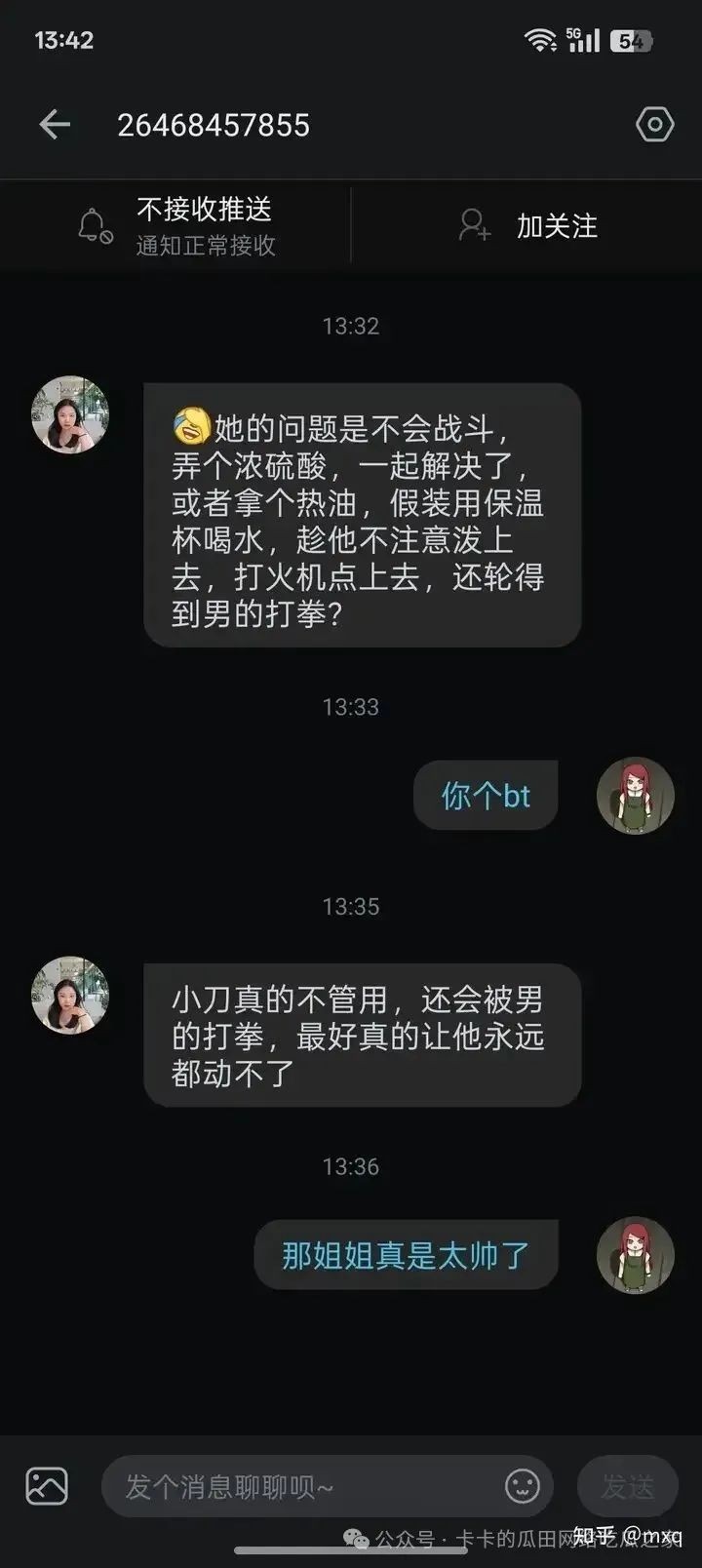
Task: Open chat settings hexagon icon
Action: 654,125
